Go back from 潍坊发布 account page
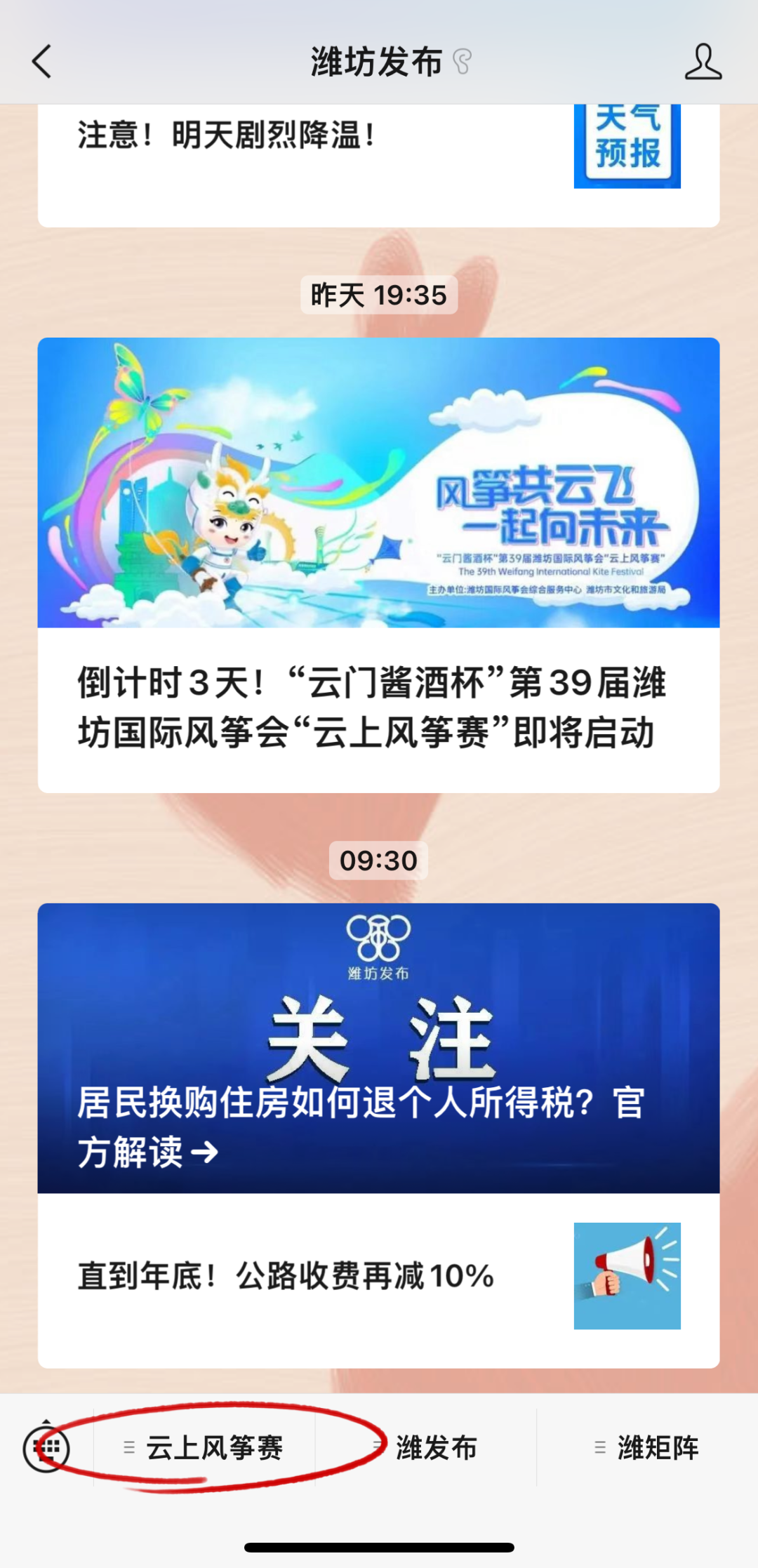This screenshot has height=1568, width=758. [x=42, y=62]
